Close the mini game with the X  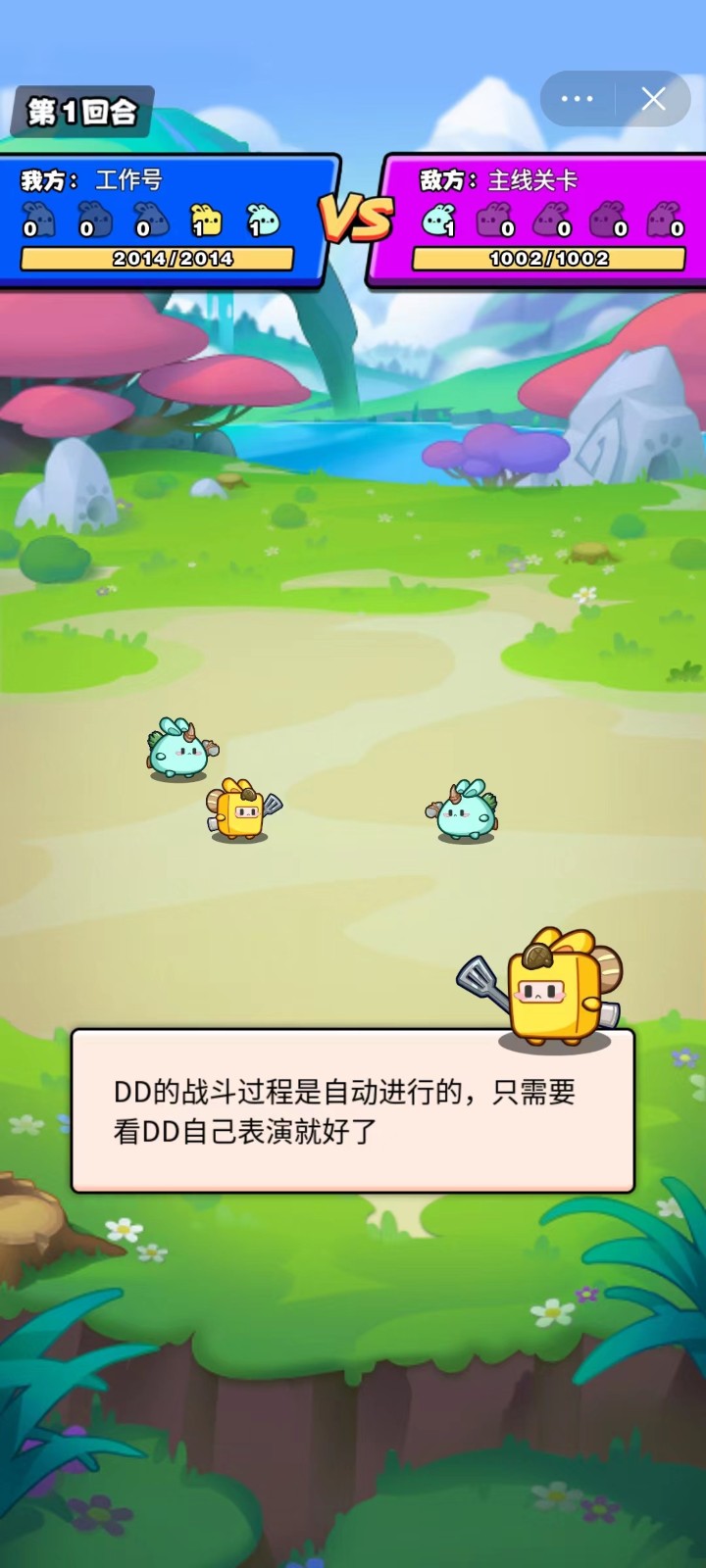pos(653,99)
